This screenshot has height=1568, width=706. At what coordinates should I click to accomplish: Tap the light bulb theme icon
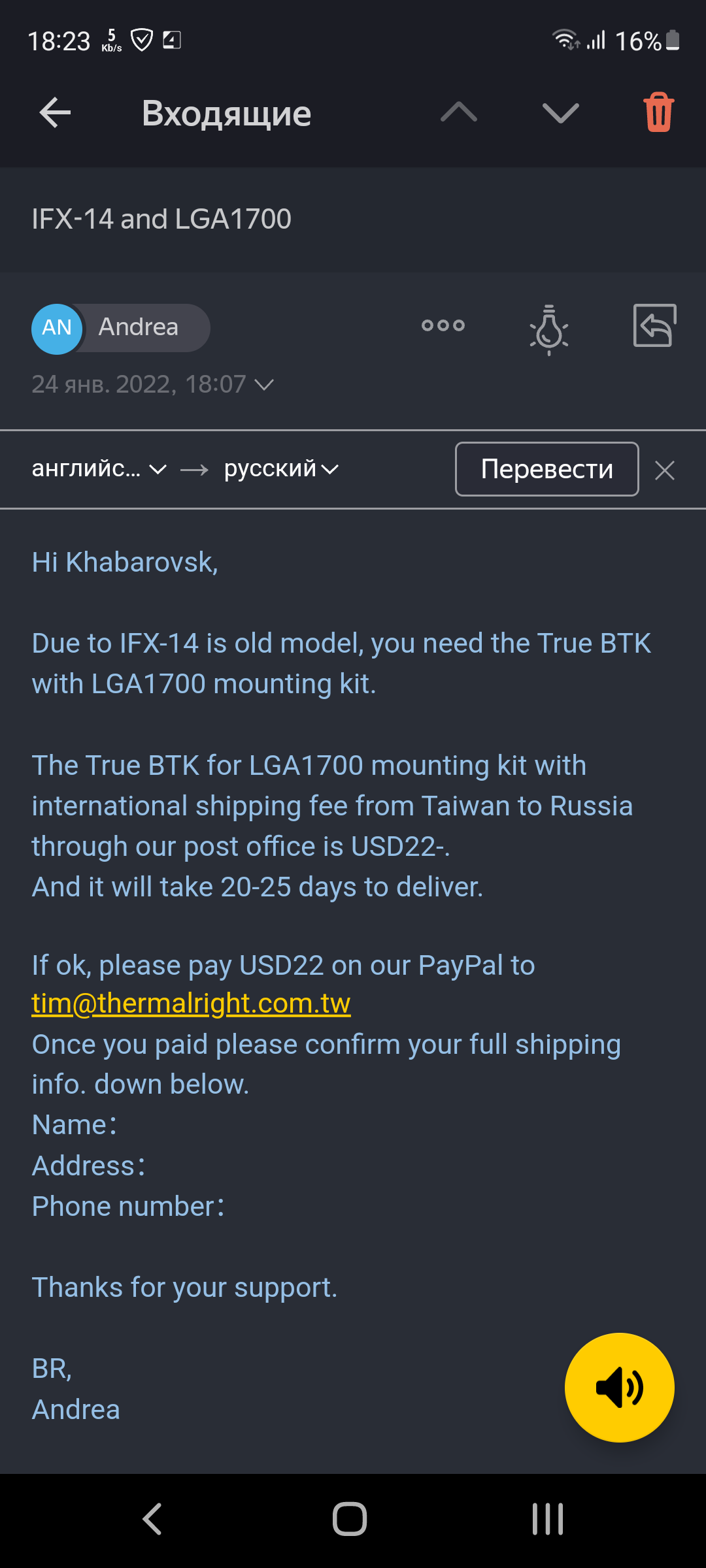tap(549, 329)
